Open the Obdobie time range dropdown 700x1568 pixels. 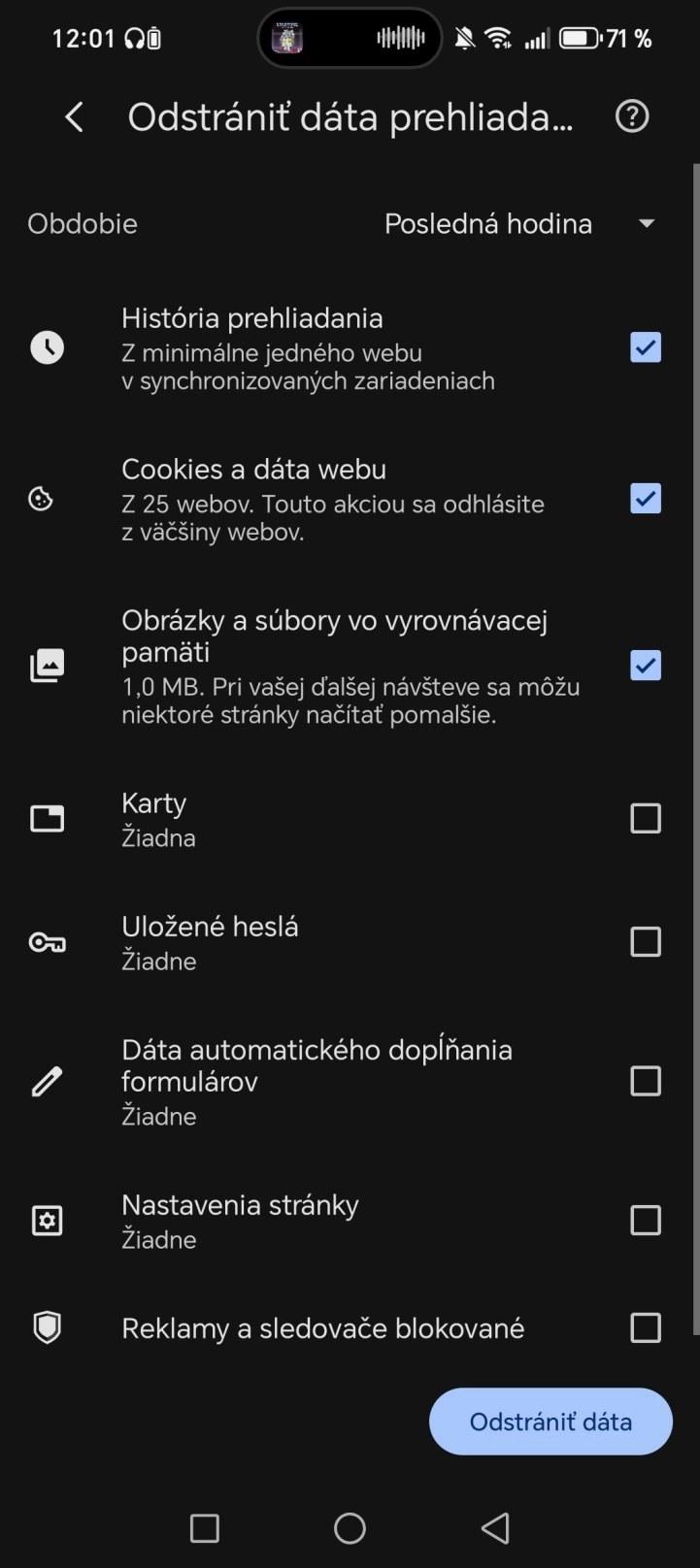pos(520,224)
